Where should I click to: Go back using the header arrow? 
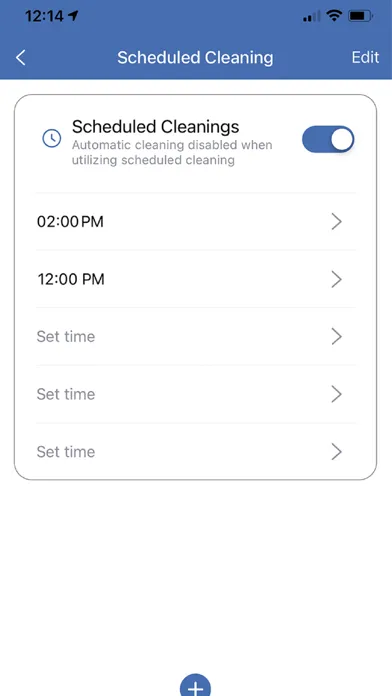20,58
